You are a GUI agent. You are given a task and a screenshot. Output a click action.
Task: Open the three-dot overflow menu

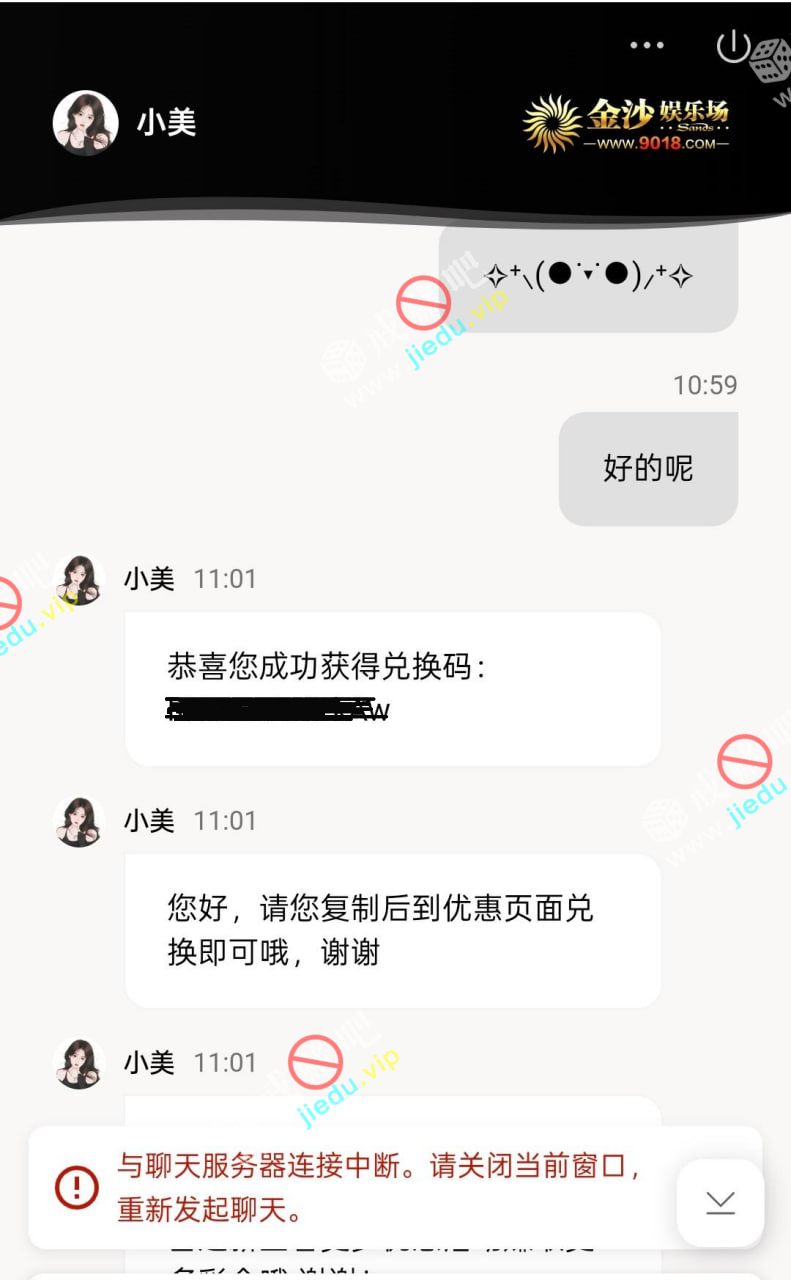(647, 45)
